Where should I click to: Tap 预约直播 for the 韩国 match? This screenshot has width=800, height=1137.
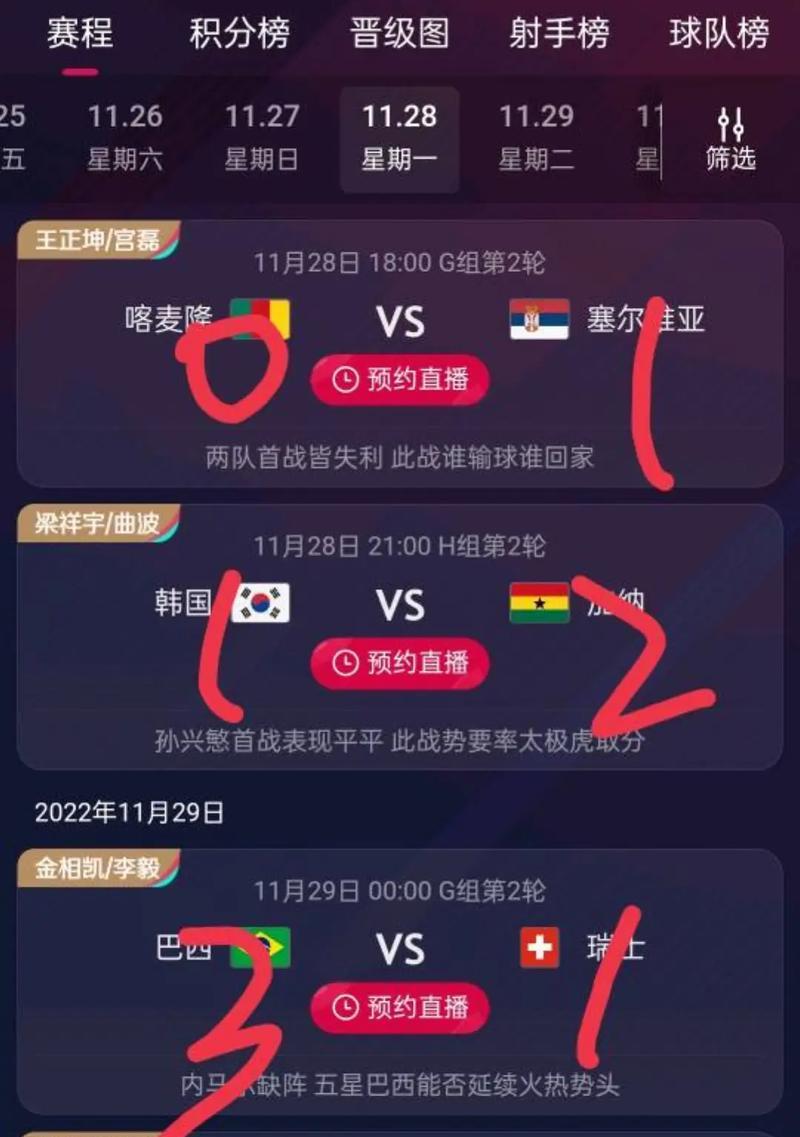pos(399,663)
